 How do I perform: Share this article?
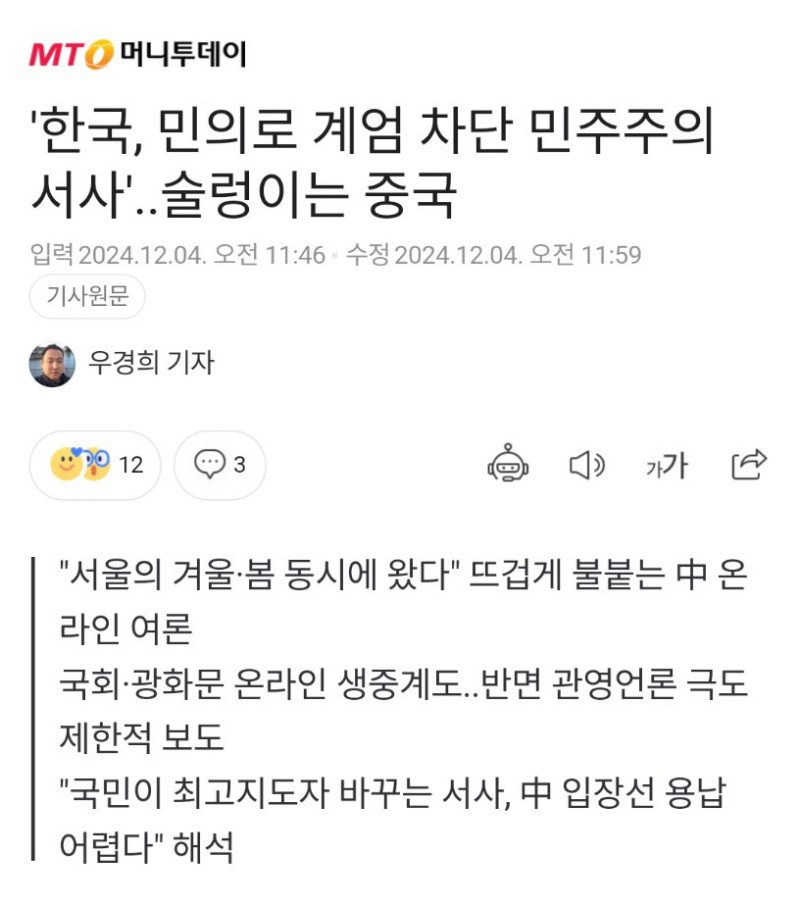tap(748, 464)
